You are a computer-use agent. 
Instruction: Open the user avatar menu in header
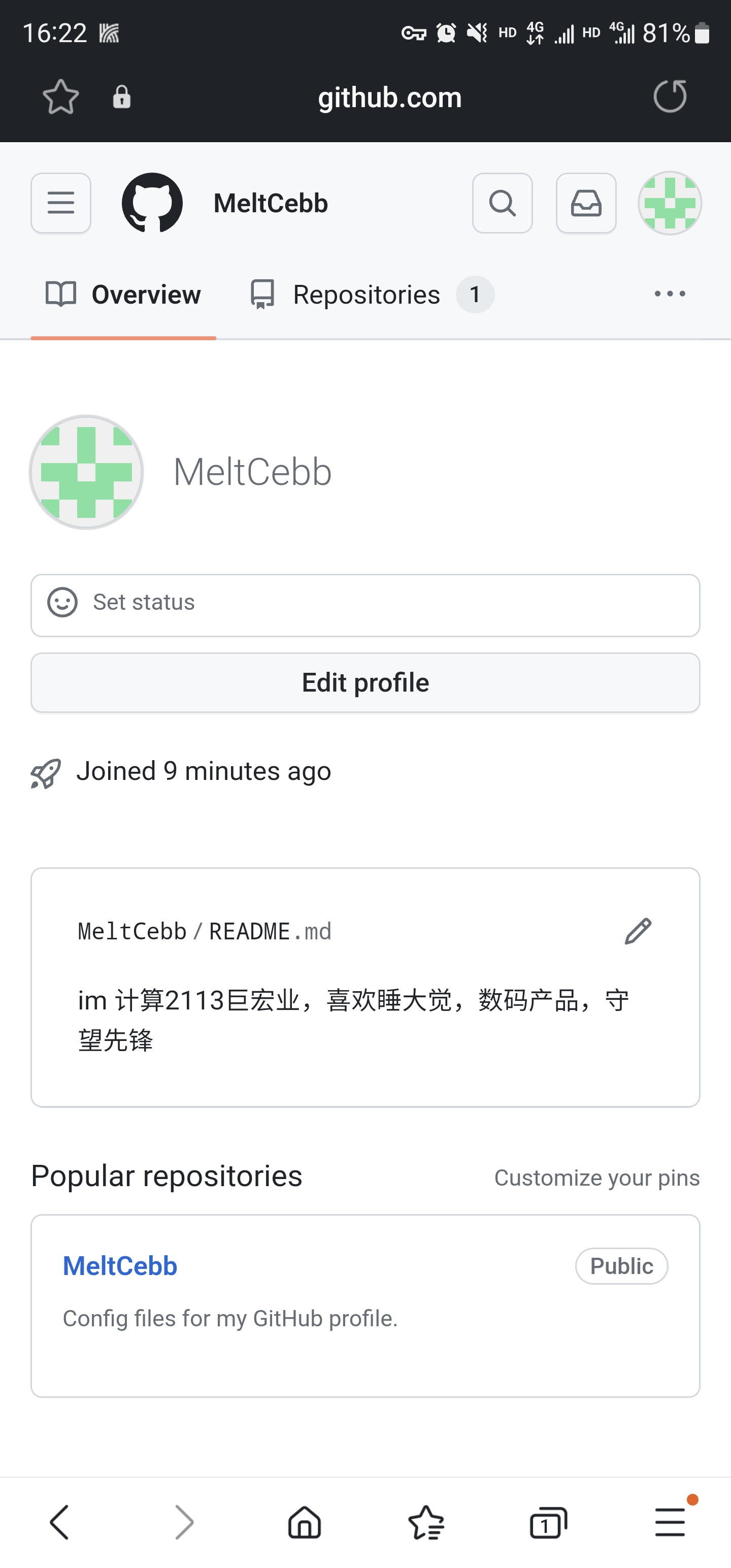pos(670,203)
